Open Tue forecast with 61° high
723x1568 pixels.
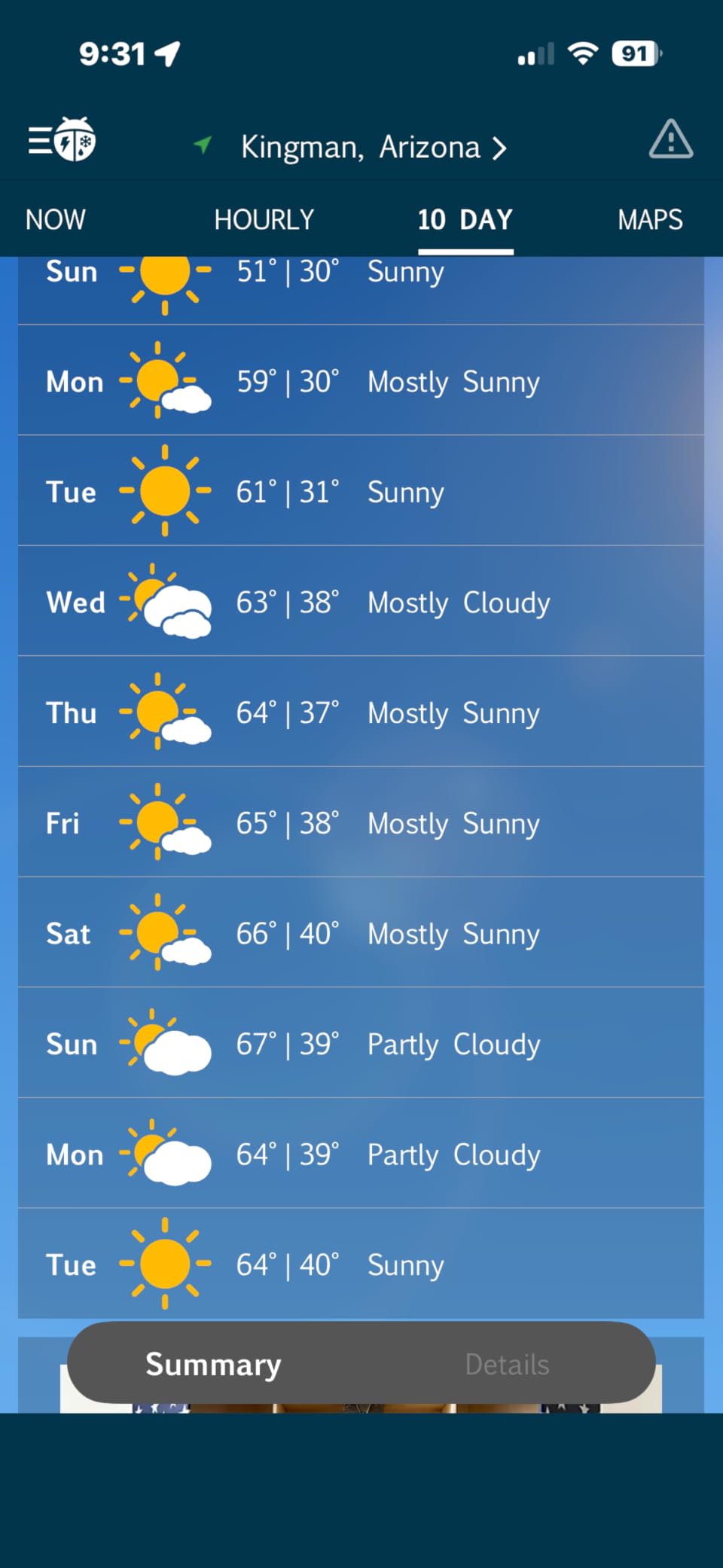(361, 492)
